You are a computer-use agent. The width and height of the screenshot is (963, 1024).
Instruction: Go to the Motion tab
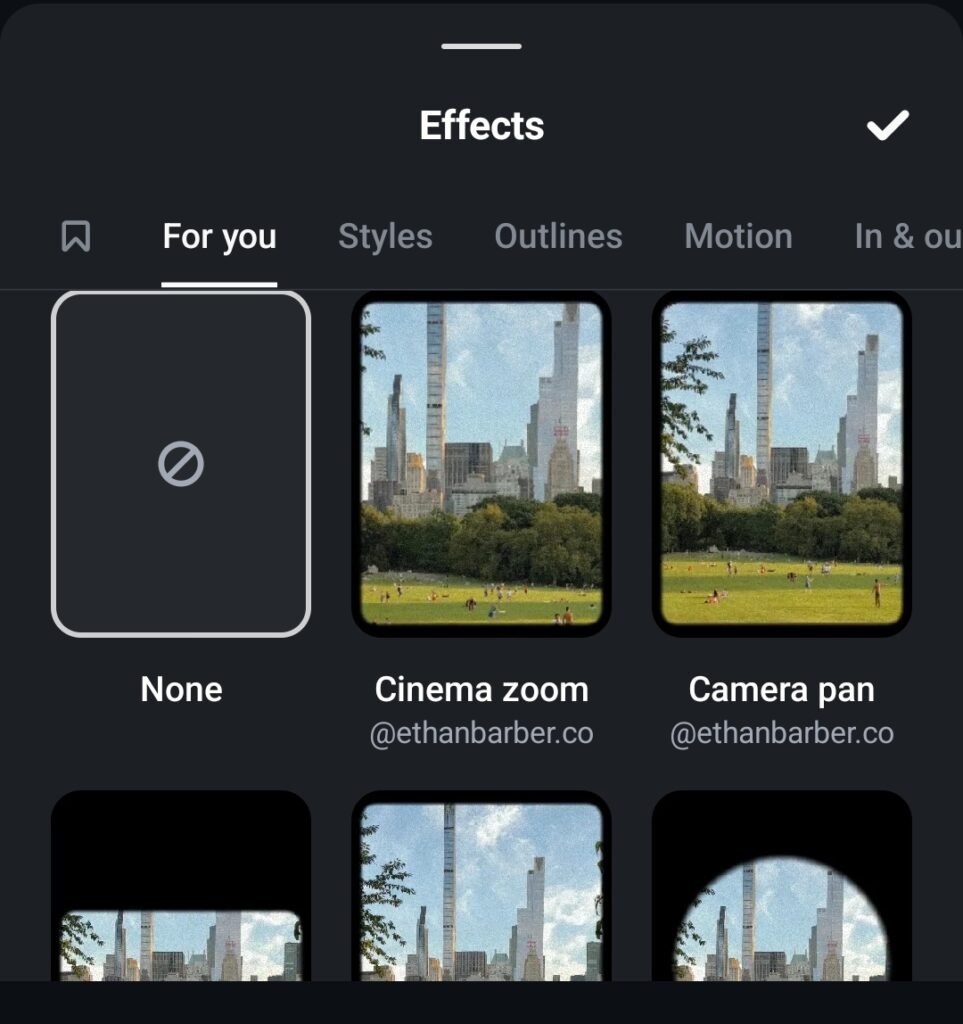[x=738, y=237]
